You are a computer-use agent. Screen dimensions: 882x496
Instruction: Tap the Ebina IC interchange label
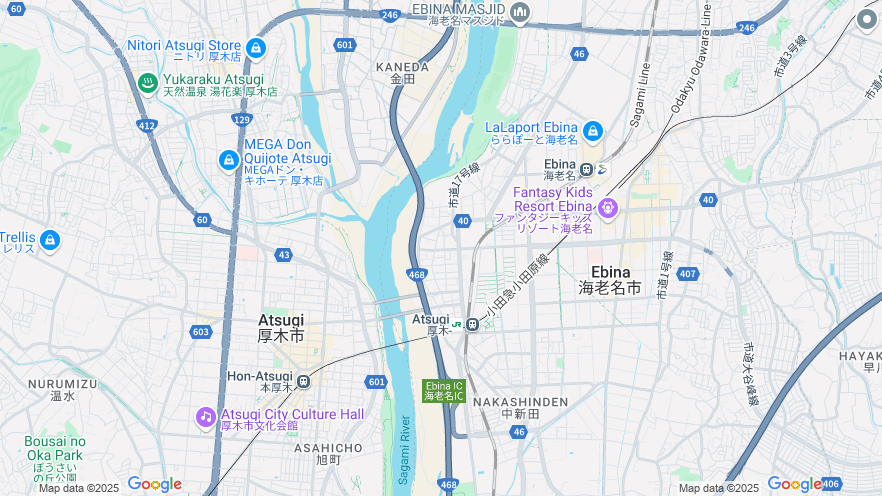click(x=444, y=390)
